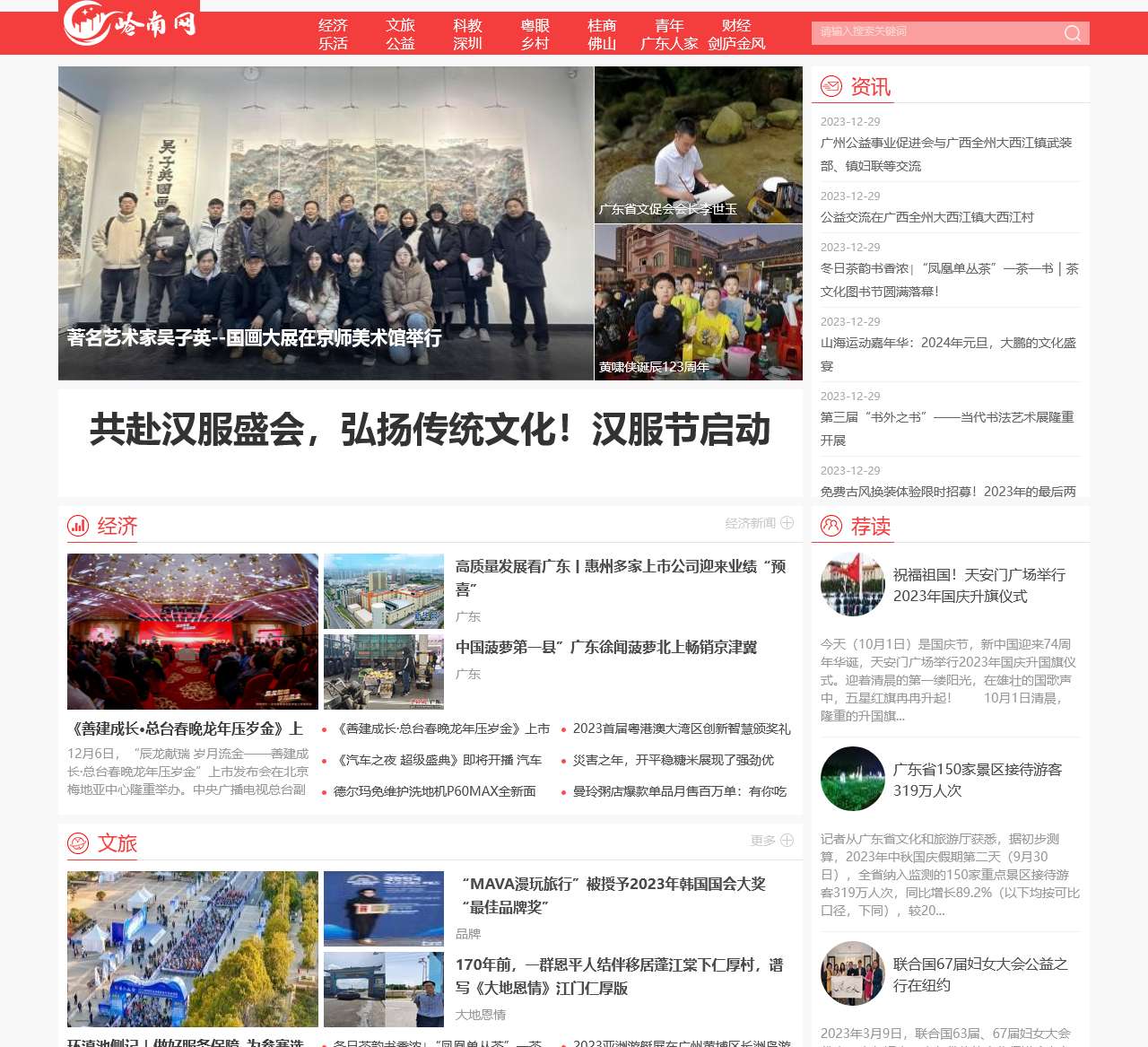
Task: Read 天安门广场举行2023年国庆升旗仪式 recommendation
Action: [x=978, y=585]
